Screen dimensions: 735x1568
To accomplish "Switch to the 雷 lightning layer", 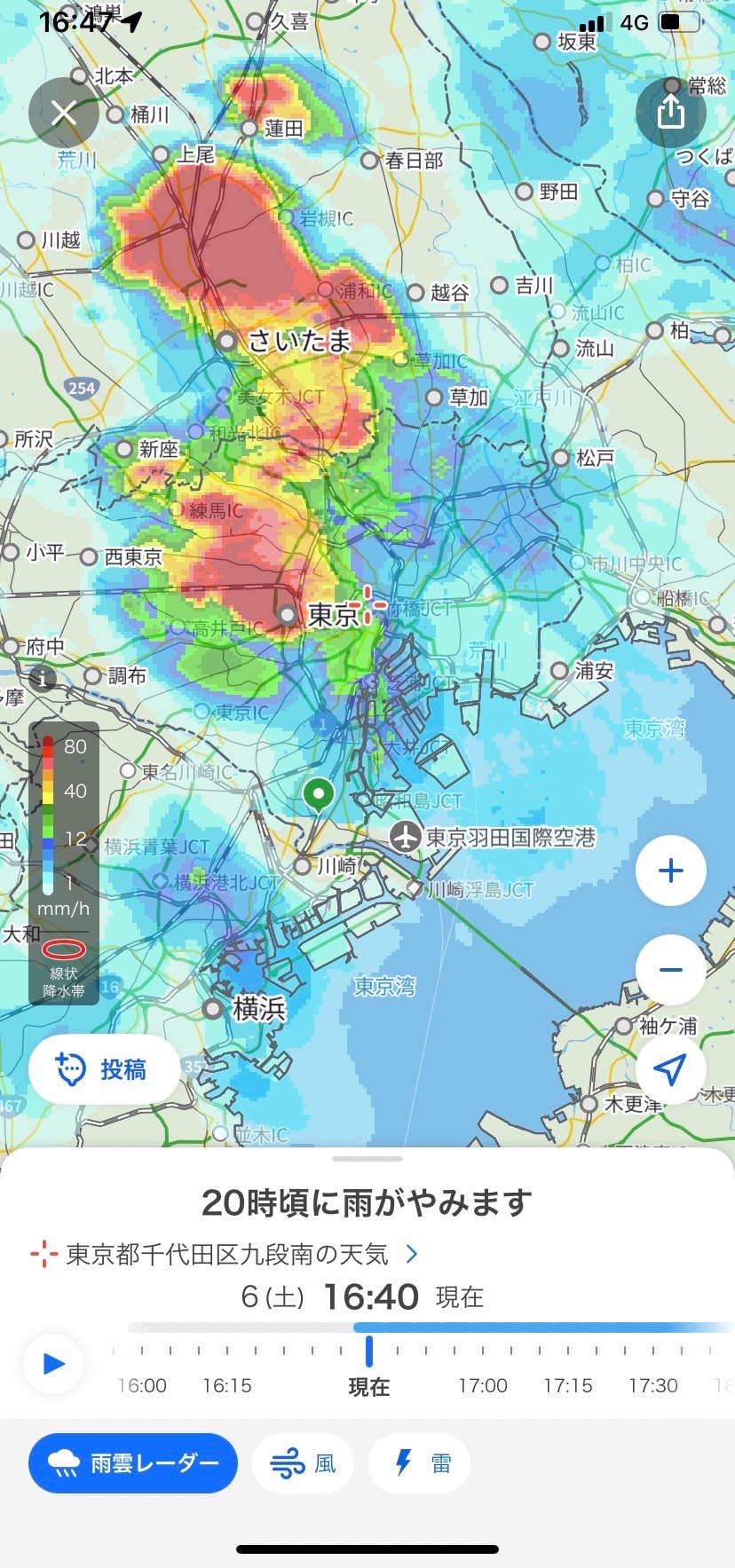I will pos(420,1463).
